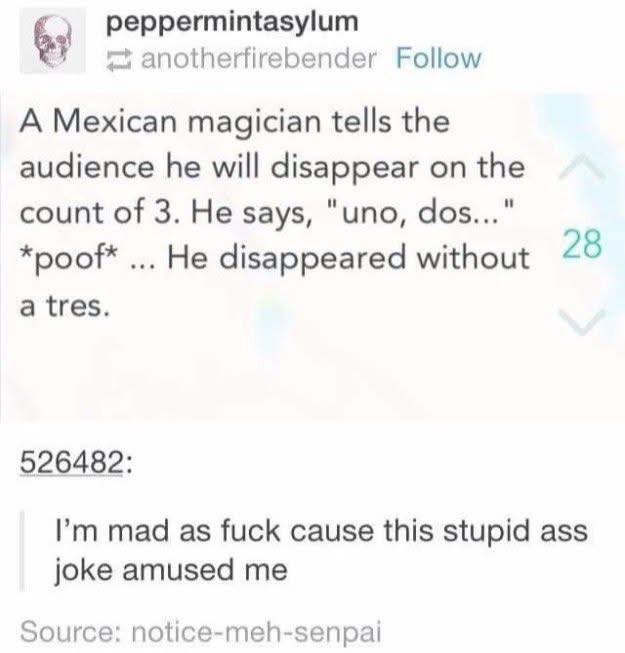
Task: Open peppermintasylum's blog
Action: tap(230, 19)
